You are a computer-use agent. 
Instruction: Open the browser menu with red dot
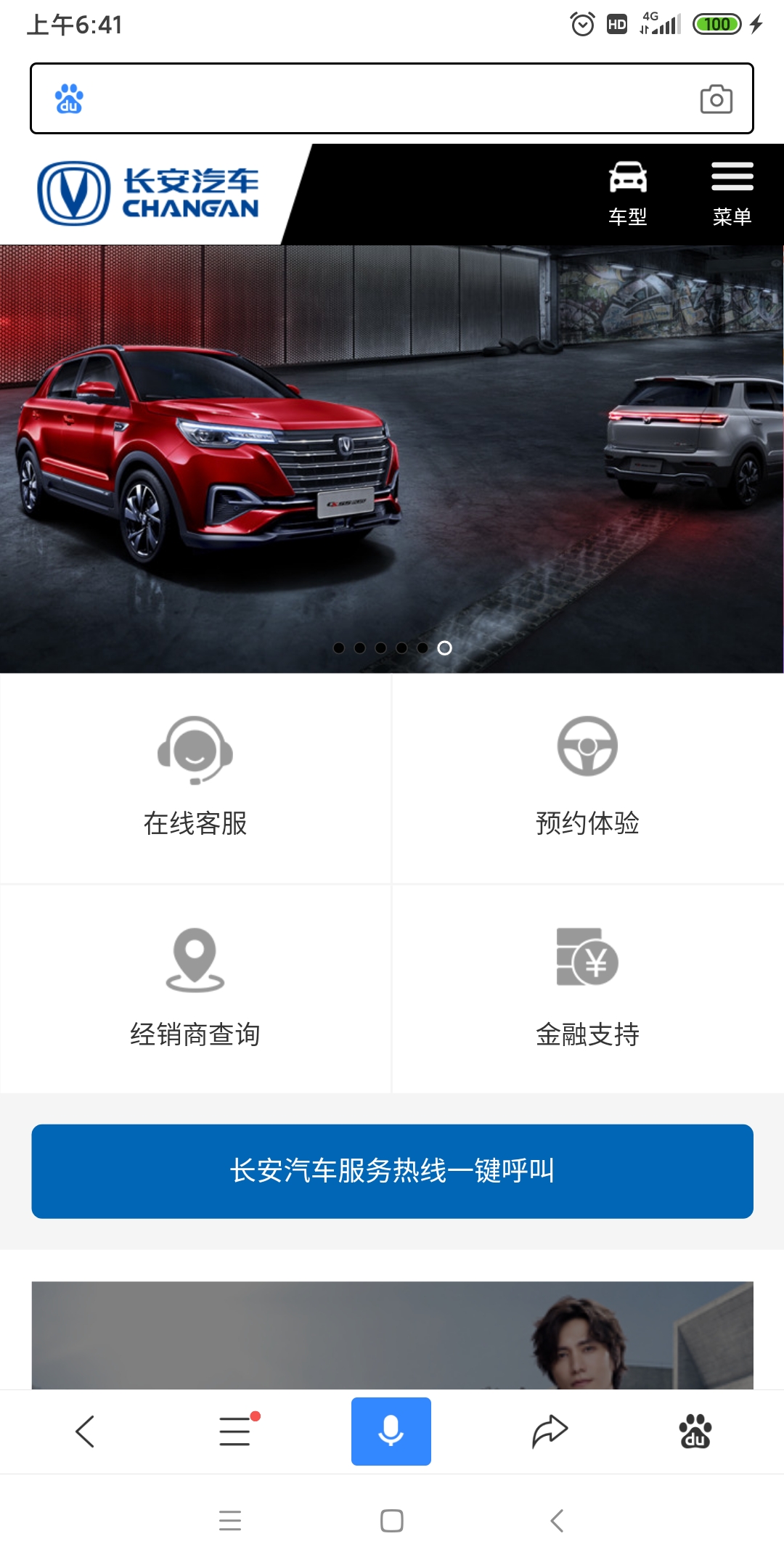235,1432
